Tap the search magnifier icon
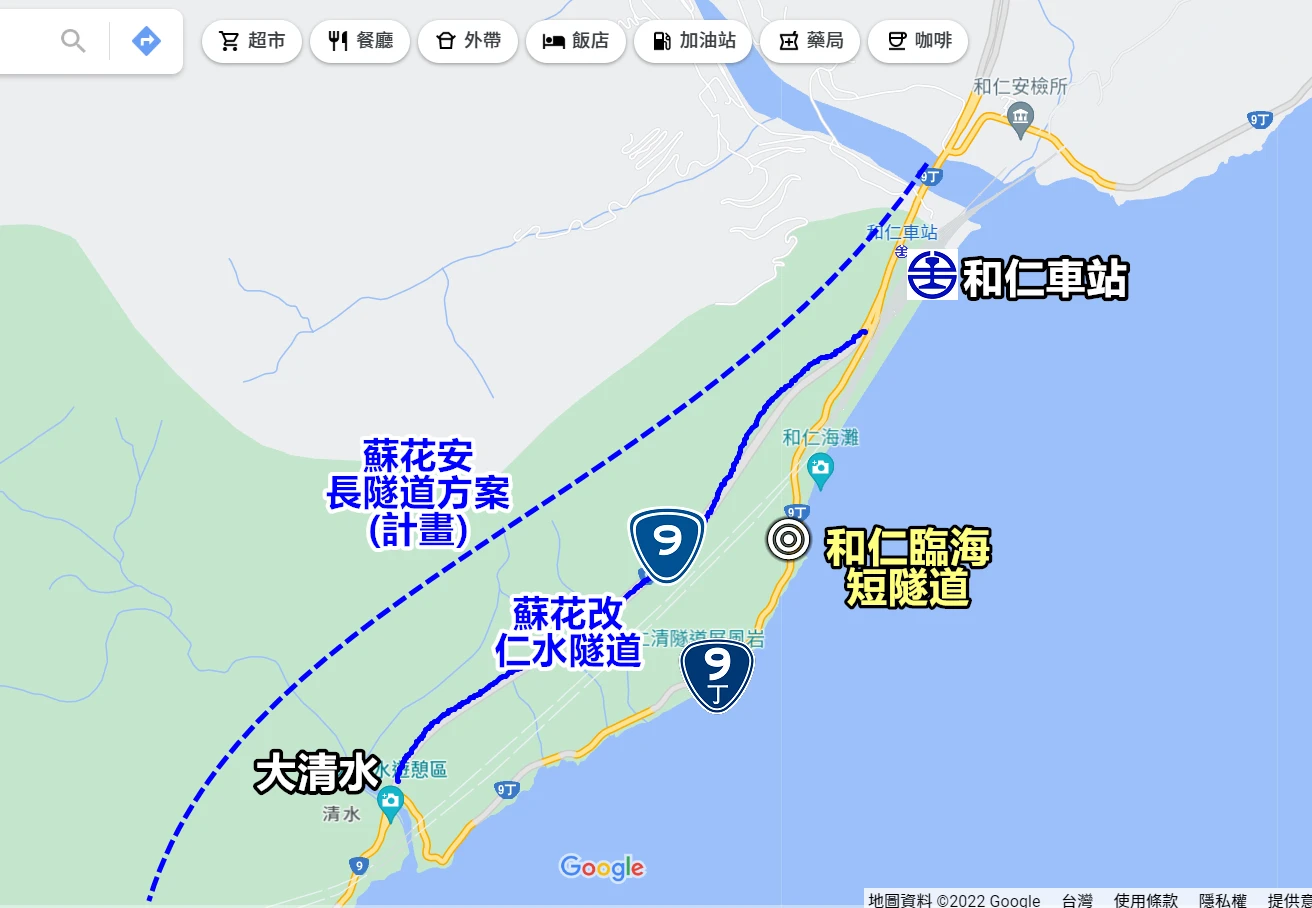This screenshot has height=908, width=1312. [73, 41]
